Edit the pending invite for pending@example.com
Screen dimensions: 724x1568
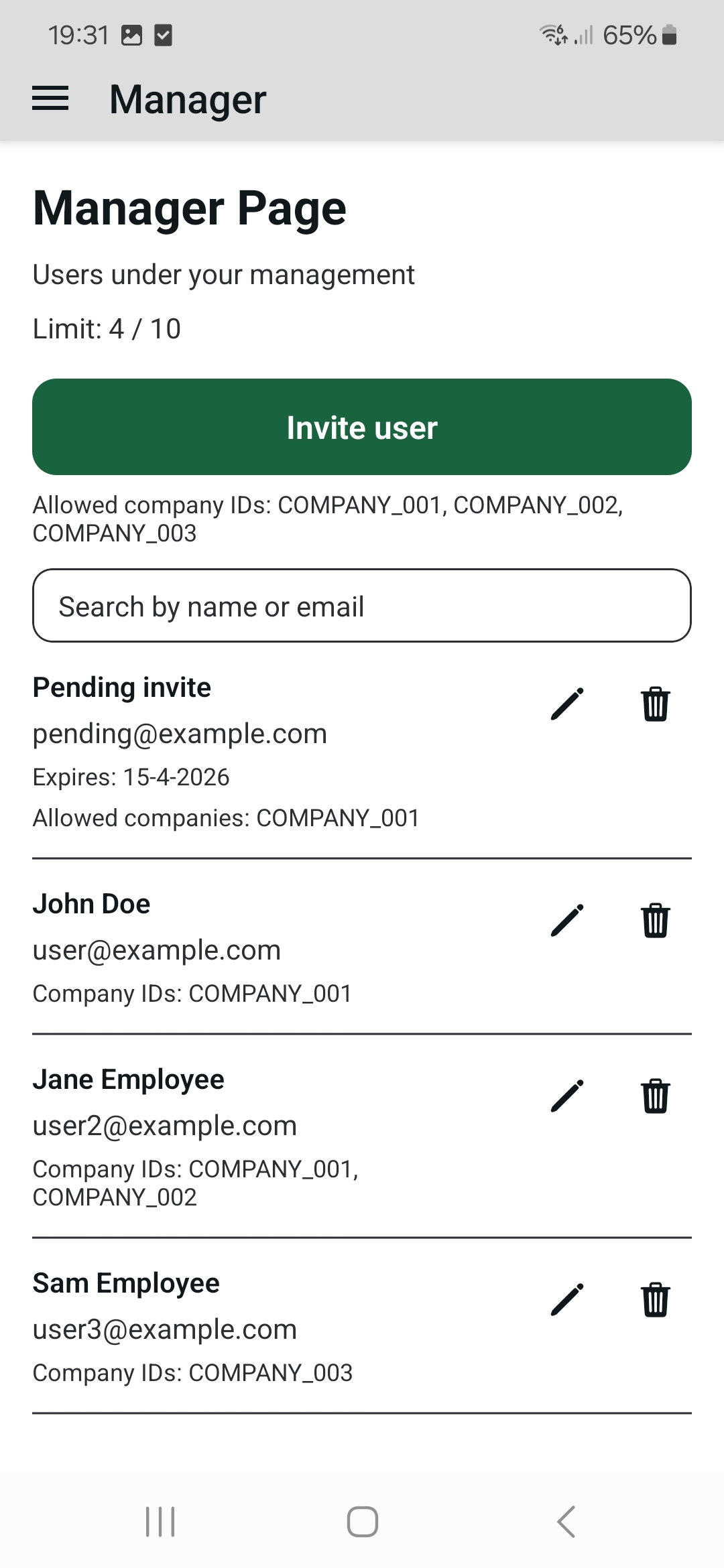pos(567,704)
